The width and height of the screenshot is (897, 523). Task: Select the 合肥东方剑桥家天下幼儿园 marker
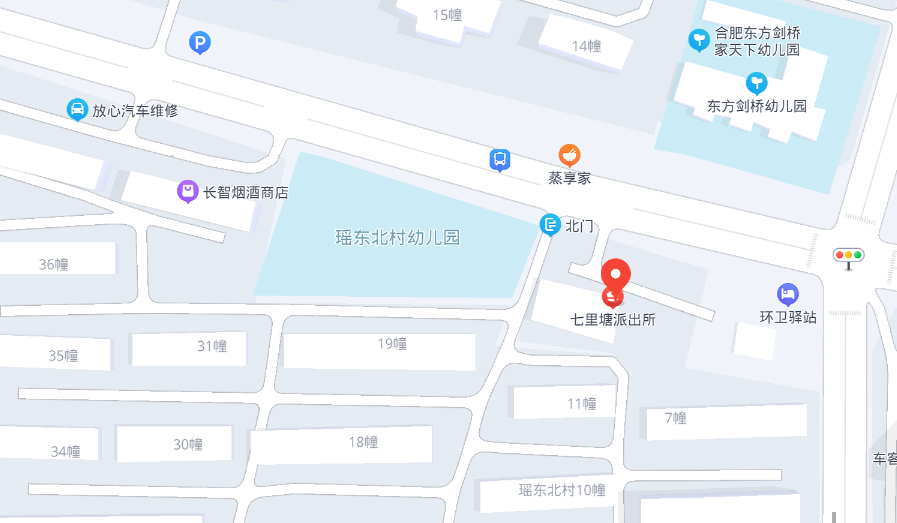(699, 40)
